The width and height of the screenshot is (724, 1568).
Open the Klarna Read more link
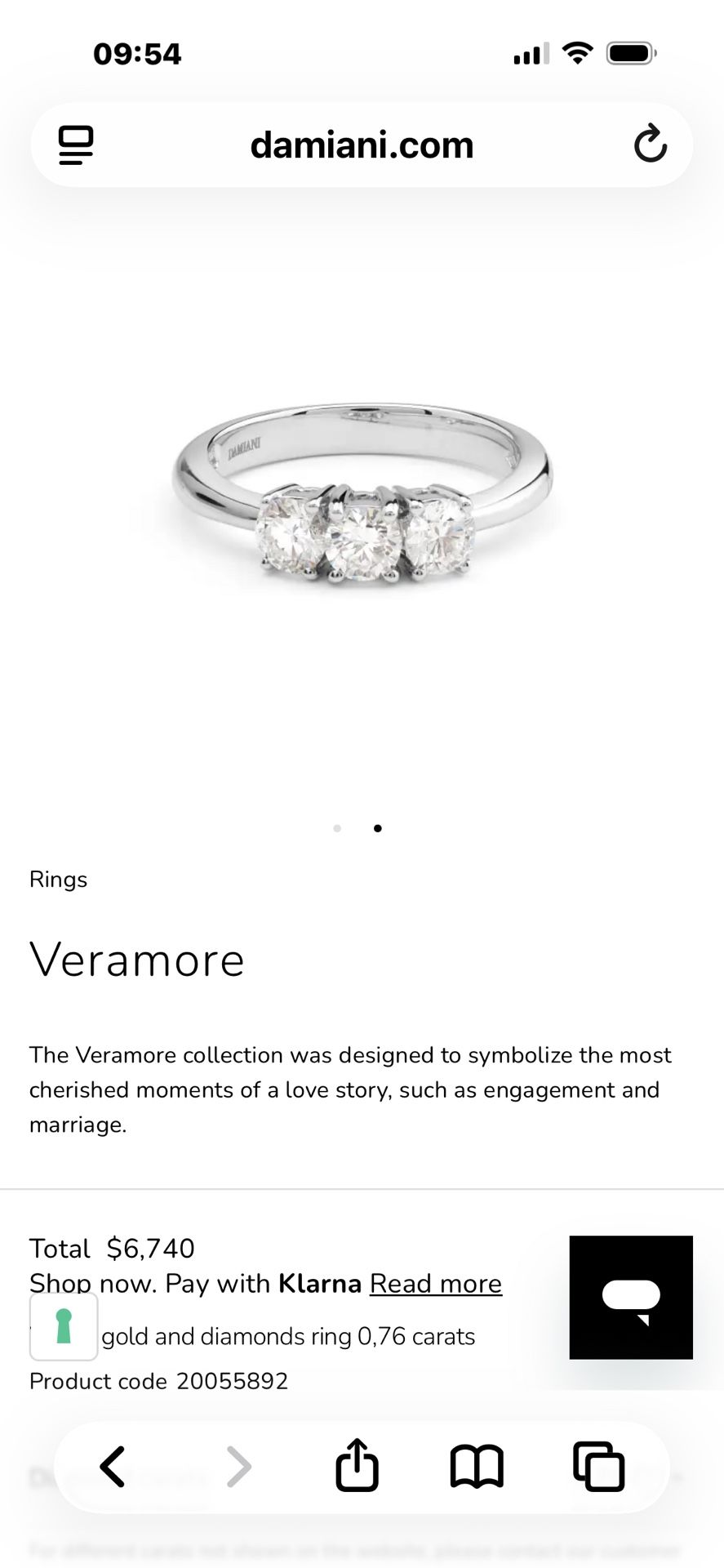(435, 1283)
